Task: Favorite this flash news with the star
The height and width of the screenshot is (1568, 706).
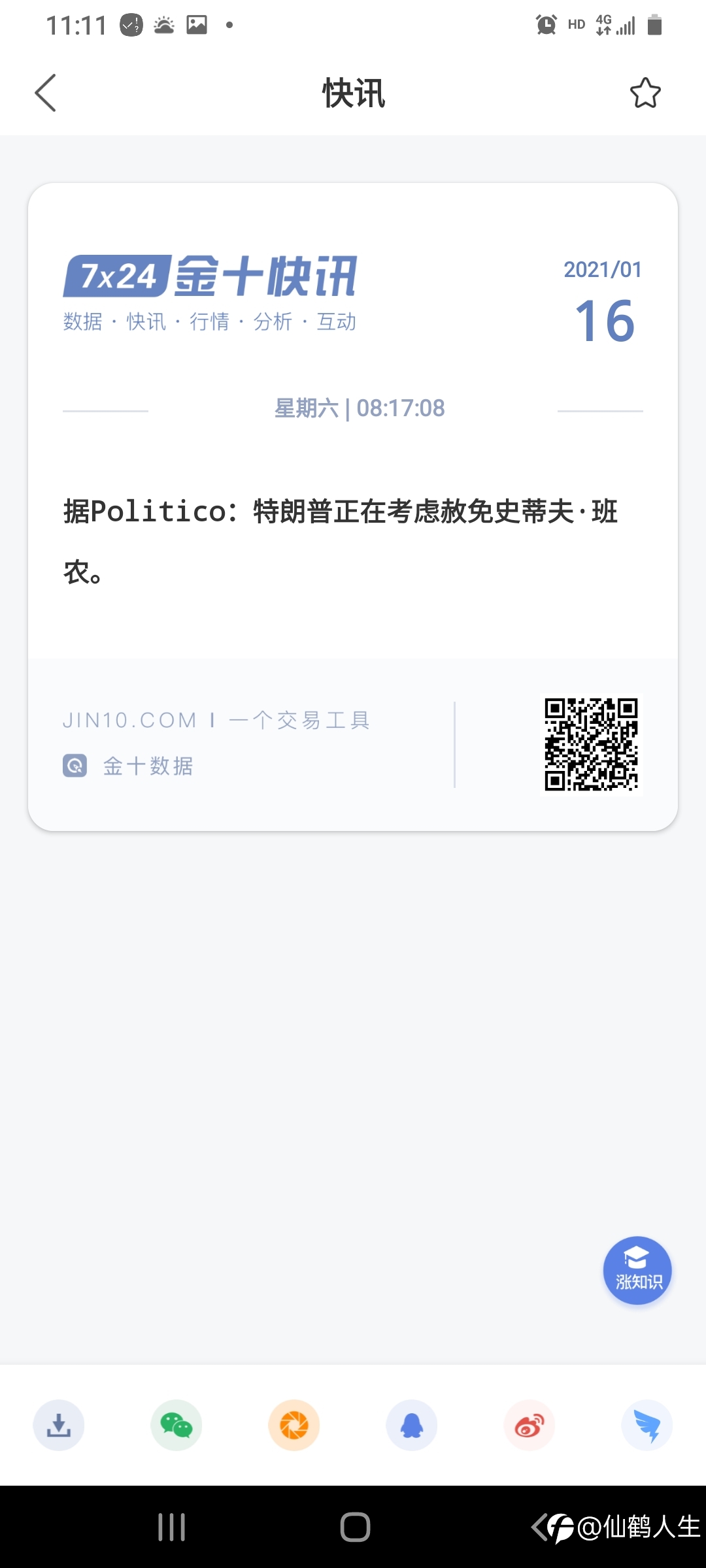Action: coord(645,93)
